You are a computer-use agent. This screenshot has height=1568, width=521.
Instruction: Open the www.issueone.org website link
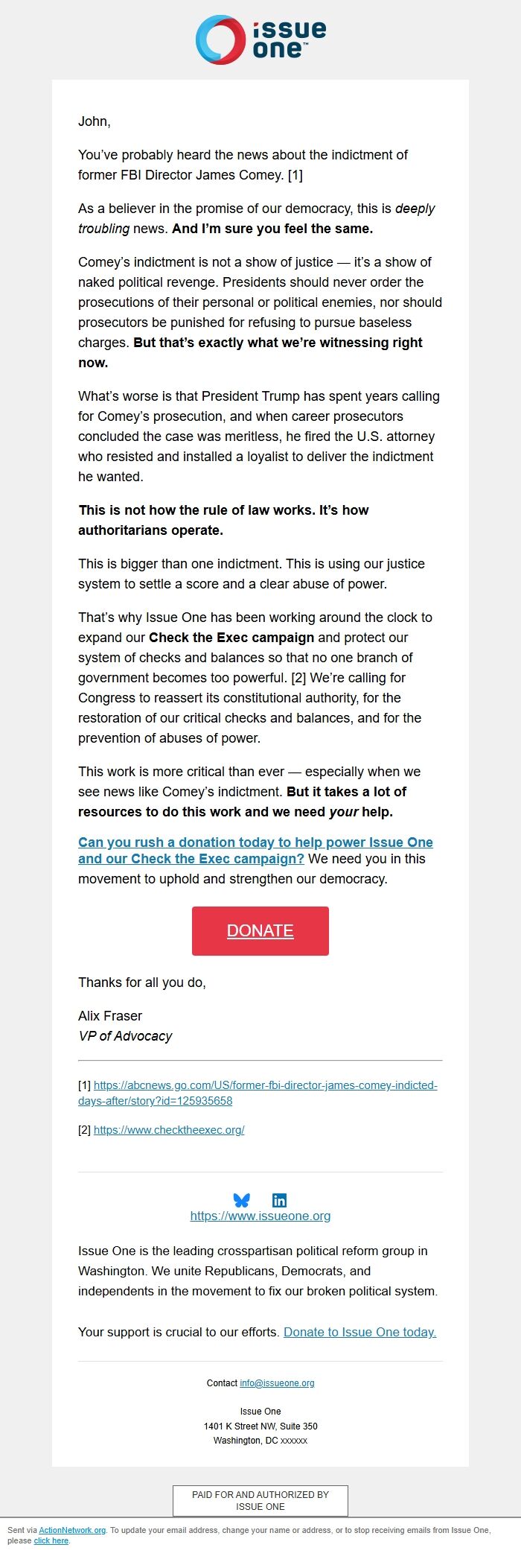coord(260,1216)
